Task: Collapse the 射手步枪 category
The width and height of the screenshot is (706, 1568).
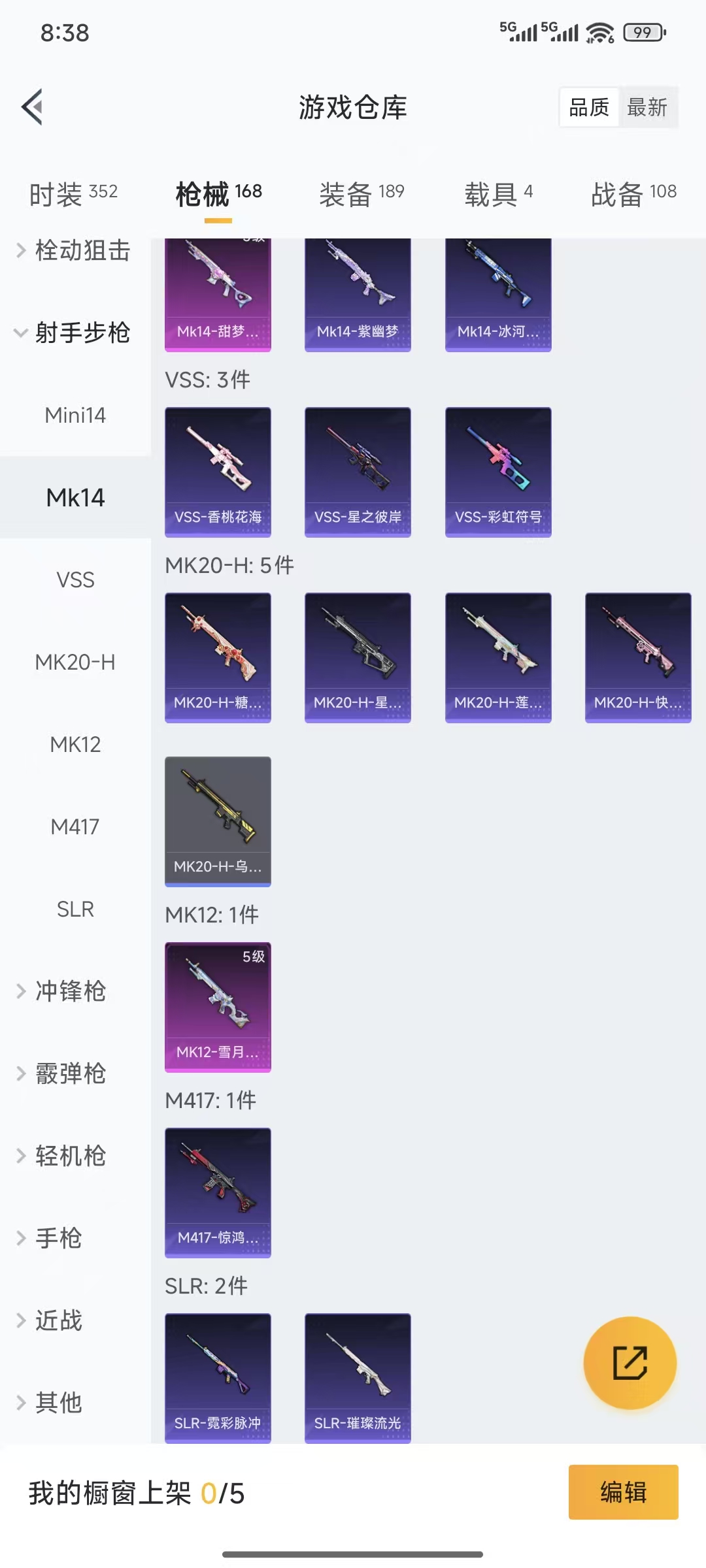Action: coord(84,333)
